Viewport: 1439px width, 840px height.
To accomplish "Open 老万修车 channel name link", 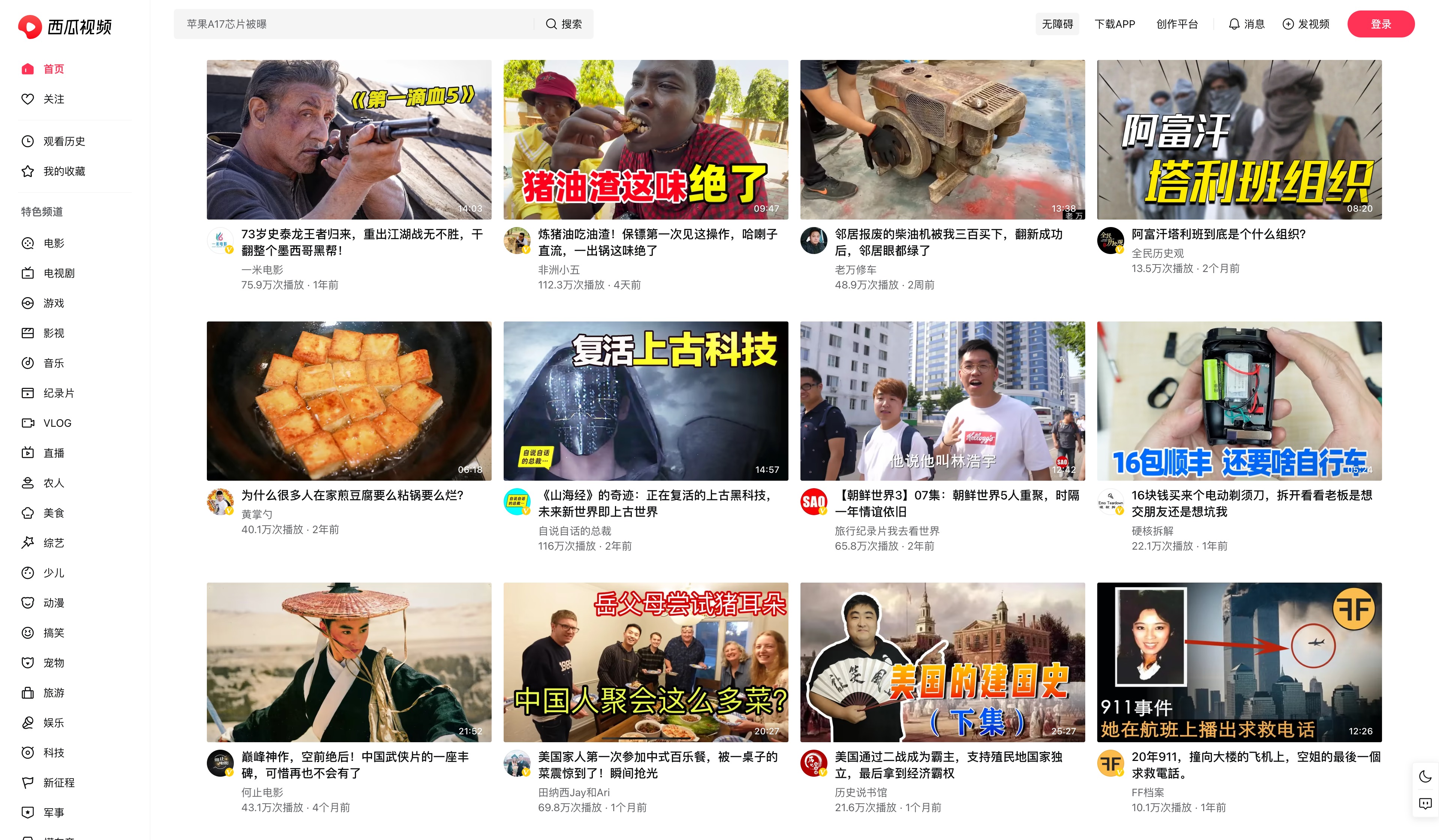I will pos(855,269).
